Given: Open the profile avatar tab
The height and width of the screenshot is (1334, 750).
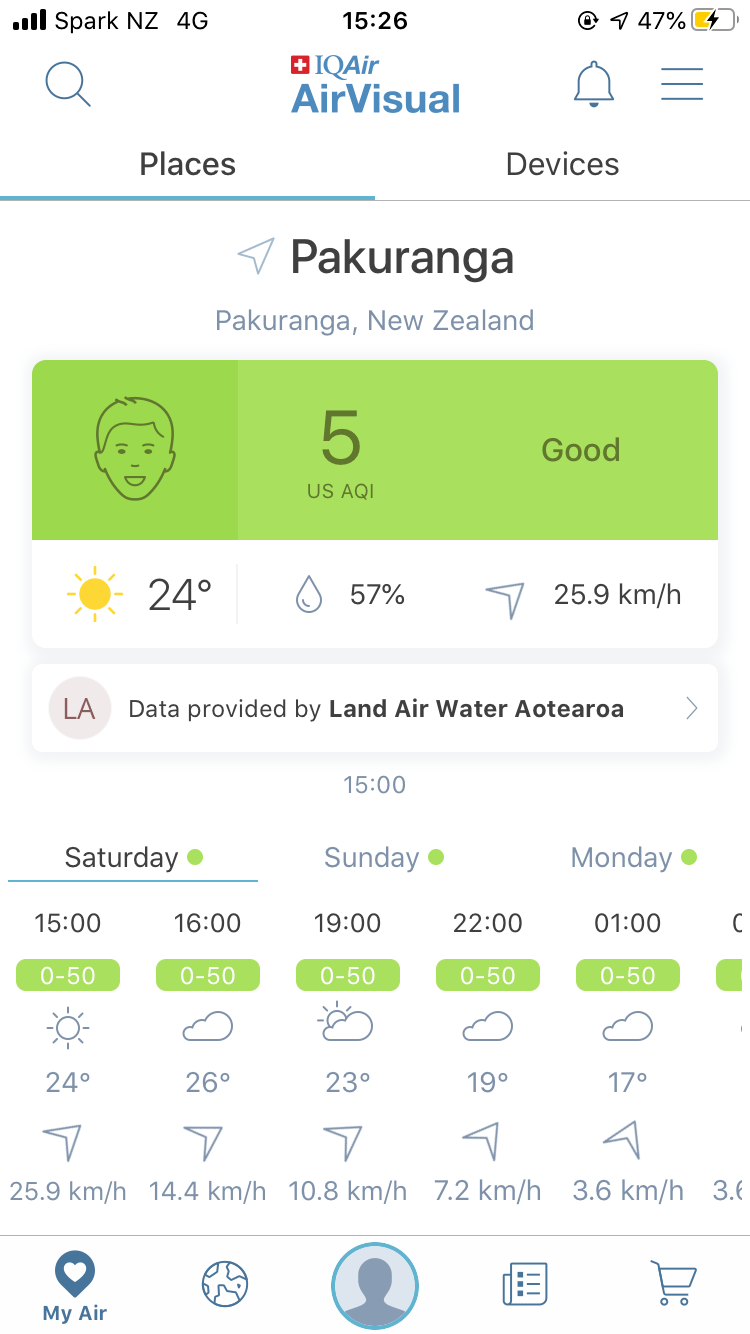Looking at the screenshot, I should 375,1285.
